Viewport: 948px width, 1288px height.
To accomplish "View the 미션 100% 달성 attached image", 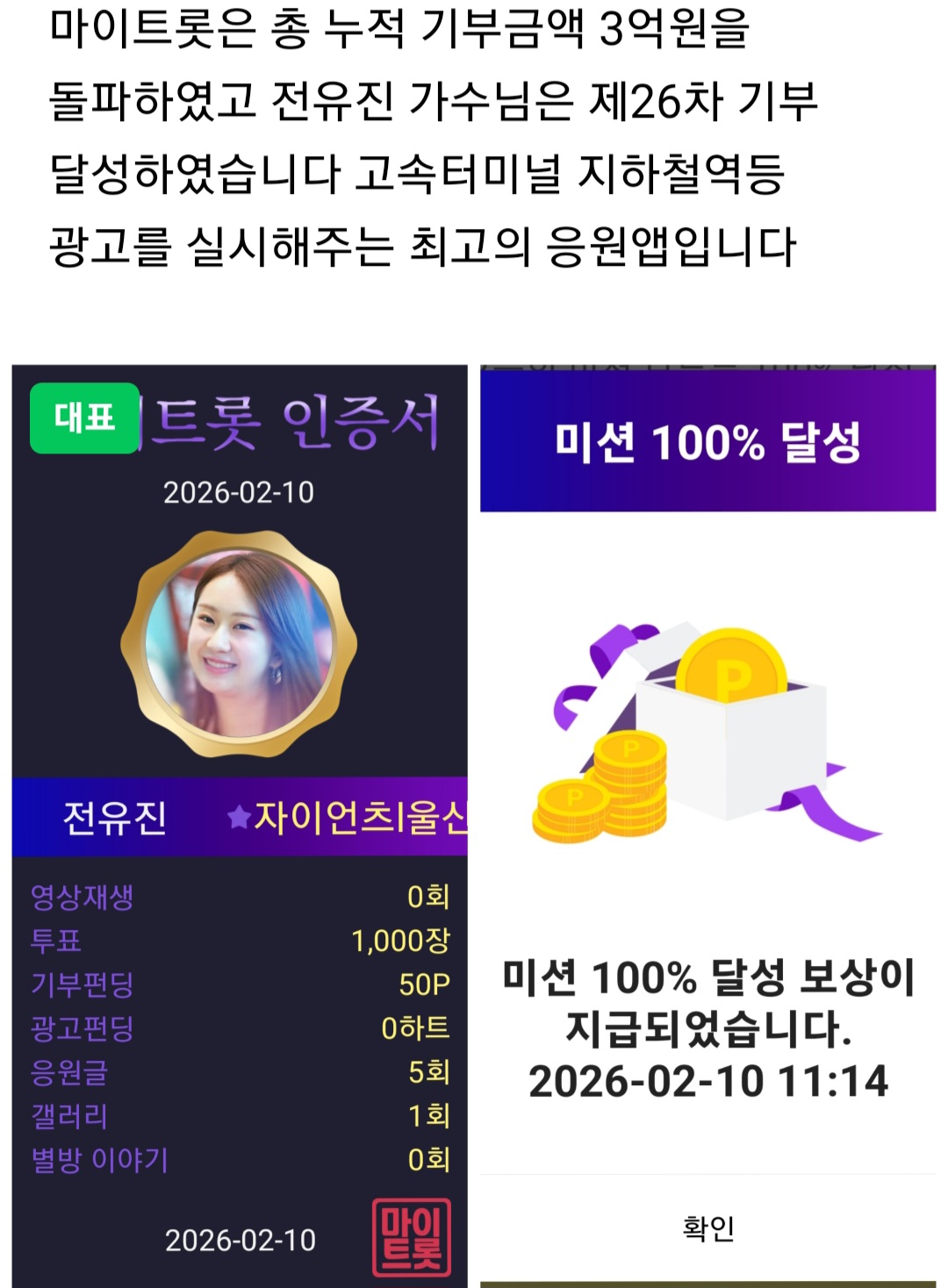I will (707, 825).
